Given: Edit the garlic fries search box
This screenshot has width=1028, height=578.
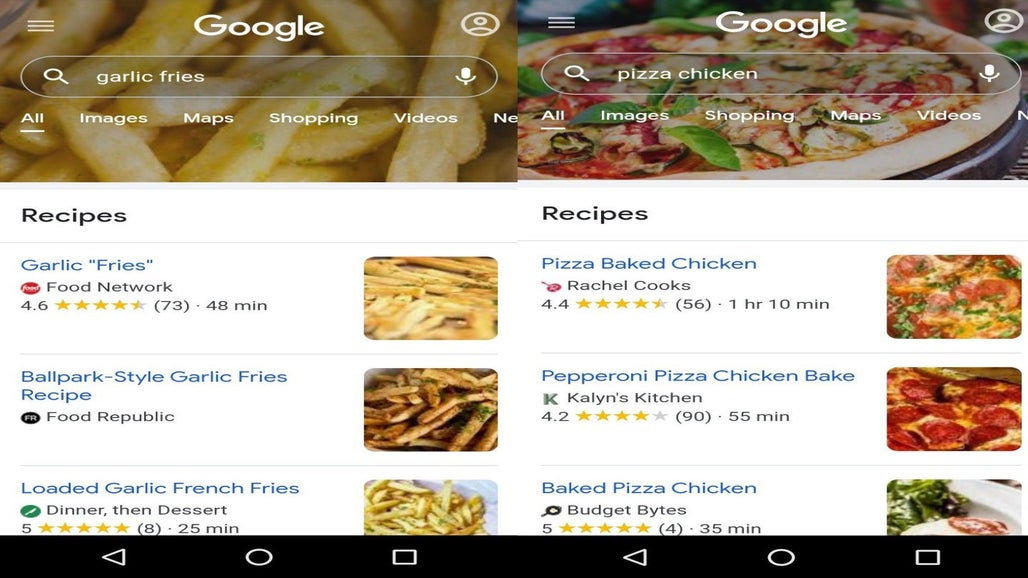Looking at the screenshot, I should point(259,77).
